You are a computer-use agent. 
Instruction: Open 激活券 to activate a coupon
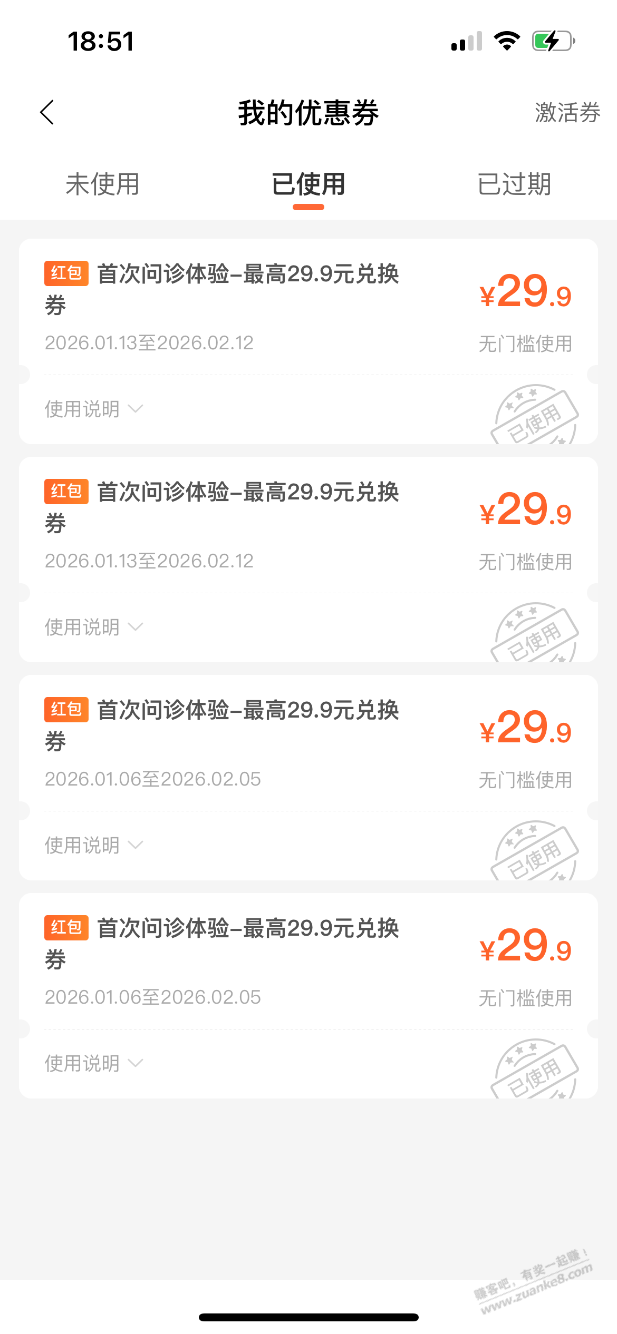click(567, 113)
